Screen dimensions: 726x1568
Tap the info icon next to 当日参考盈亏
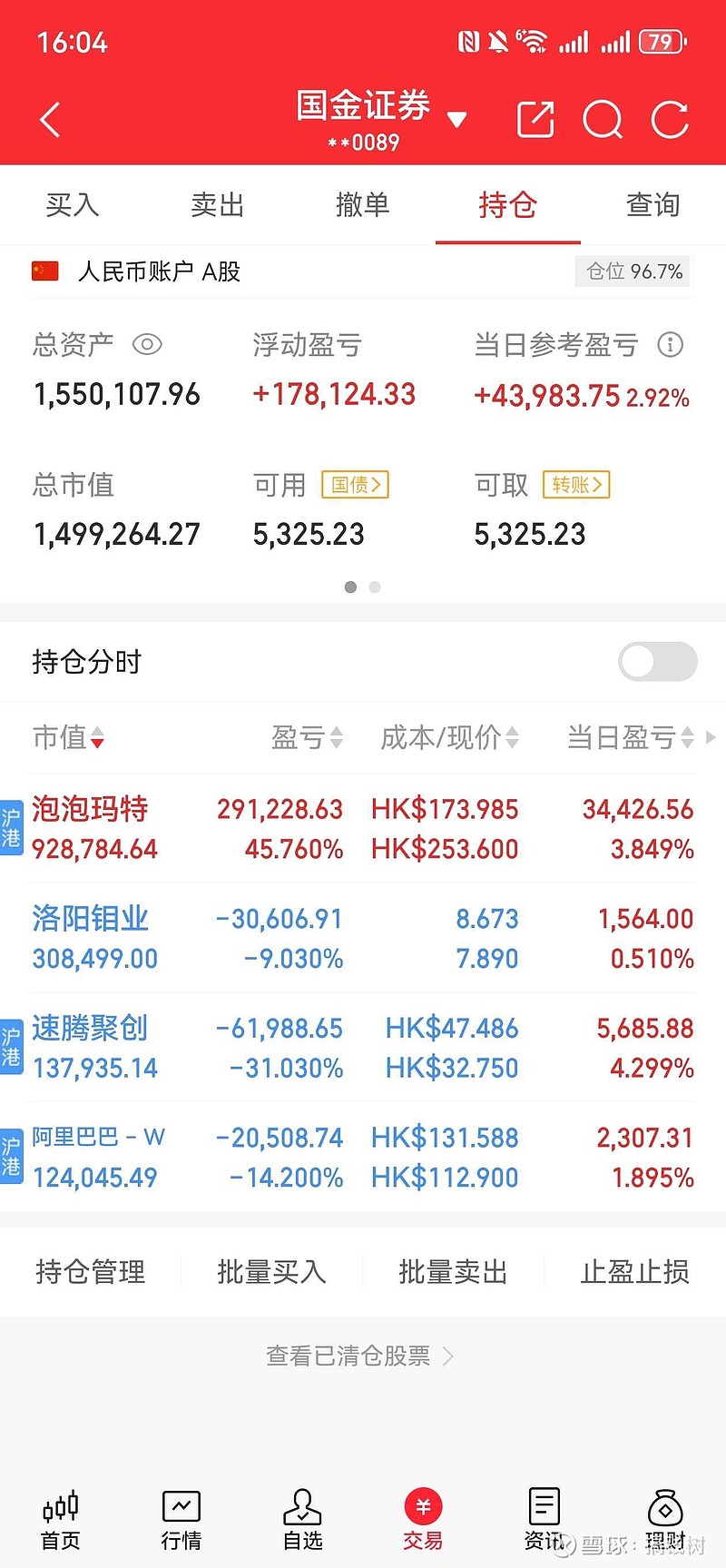(x=670, y=345)
